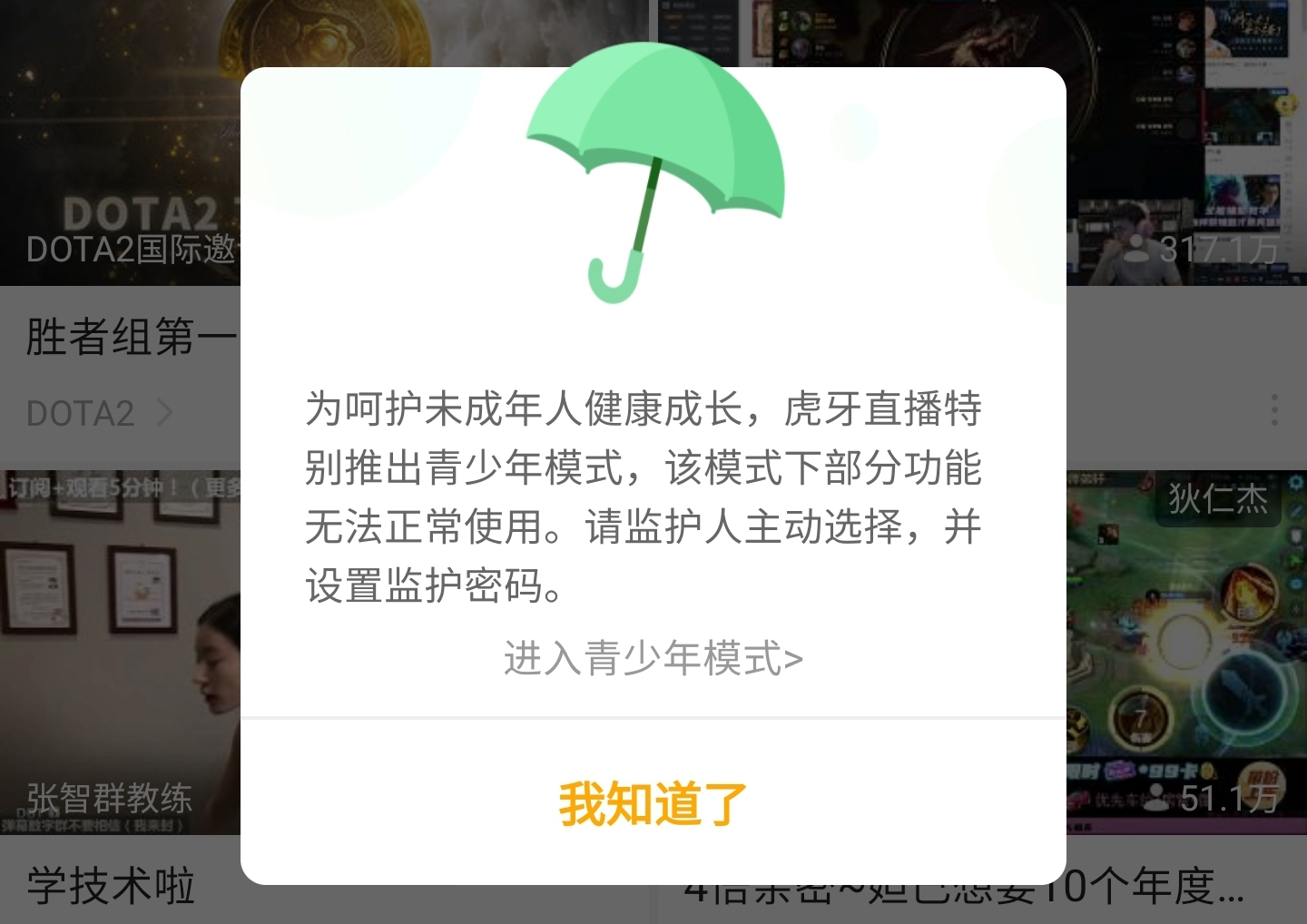Screen dimensions: 1307x924
Task: Dismiss the dialog with 我知道了
Action: pyautogui.click(x=653, y=803)
